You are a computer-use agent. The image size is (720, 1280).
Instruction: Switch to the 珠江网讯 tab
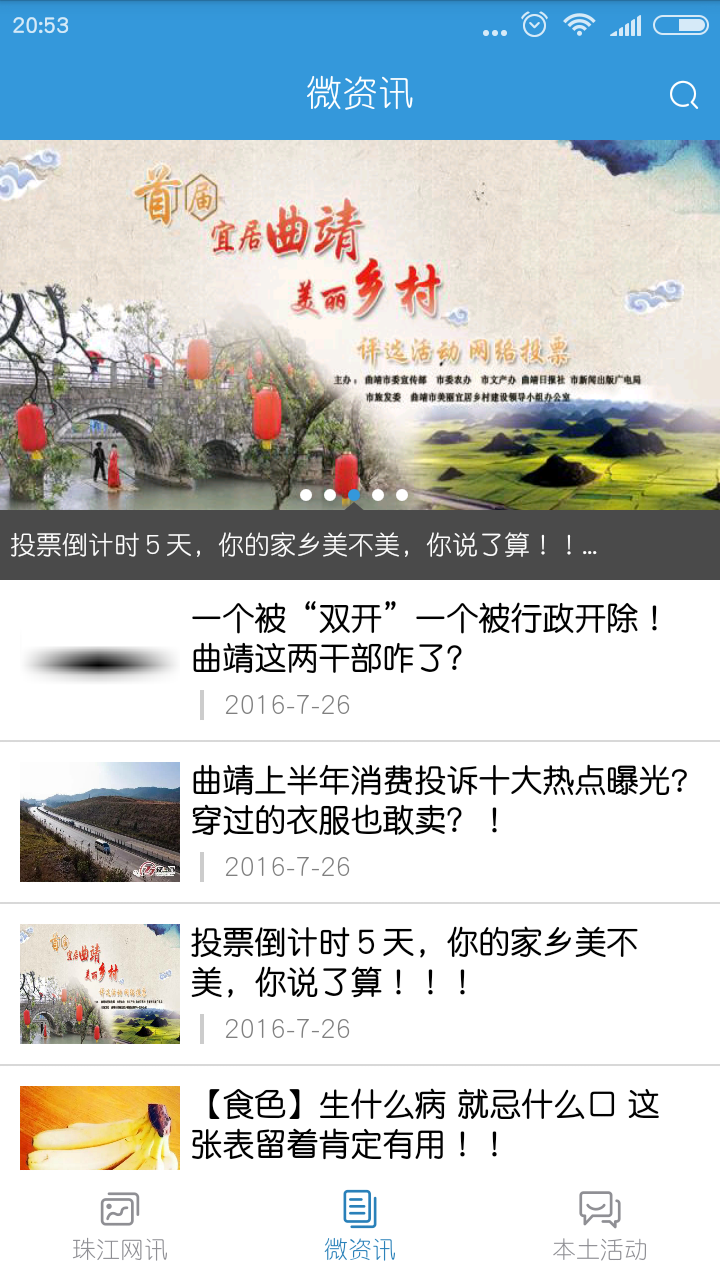pyautogui.click(x=120, y=1226)
